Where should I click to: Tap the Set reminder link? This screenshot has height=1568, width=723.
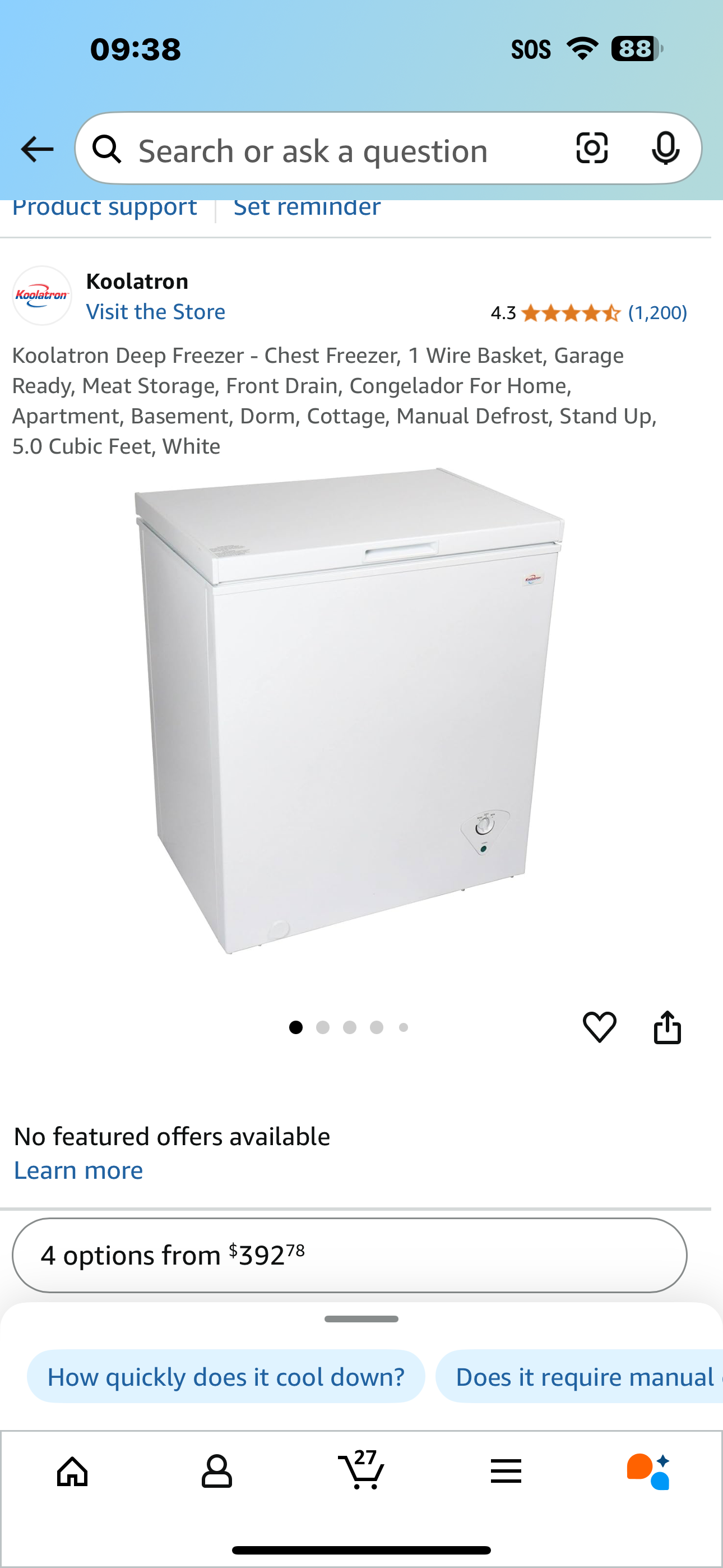coord(307,207)
